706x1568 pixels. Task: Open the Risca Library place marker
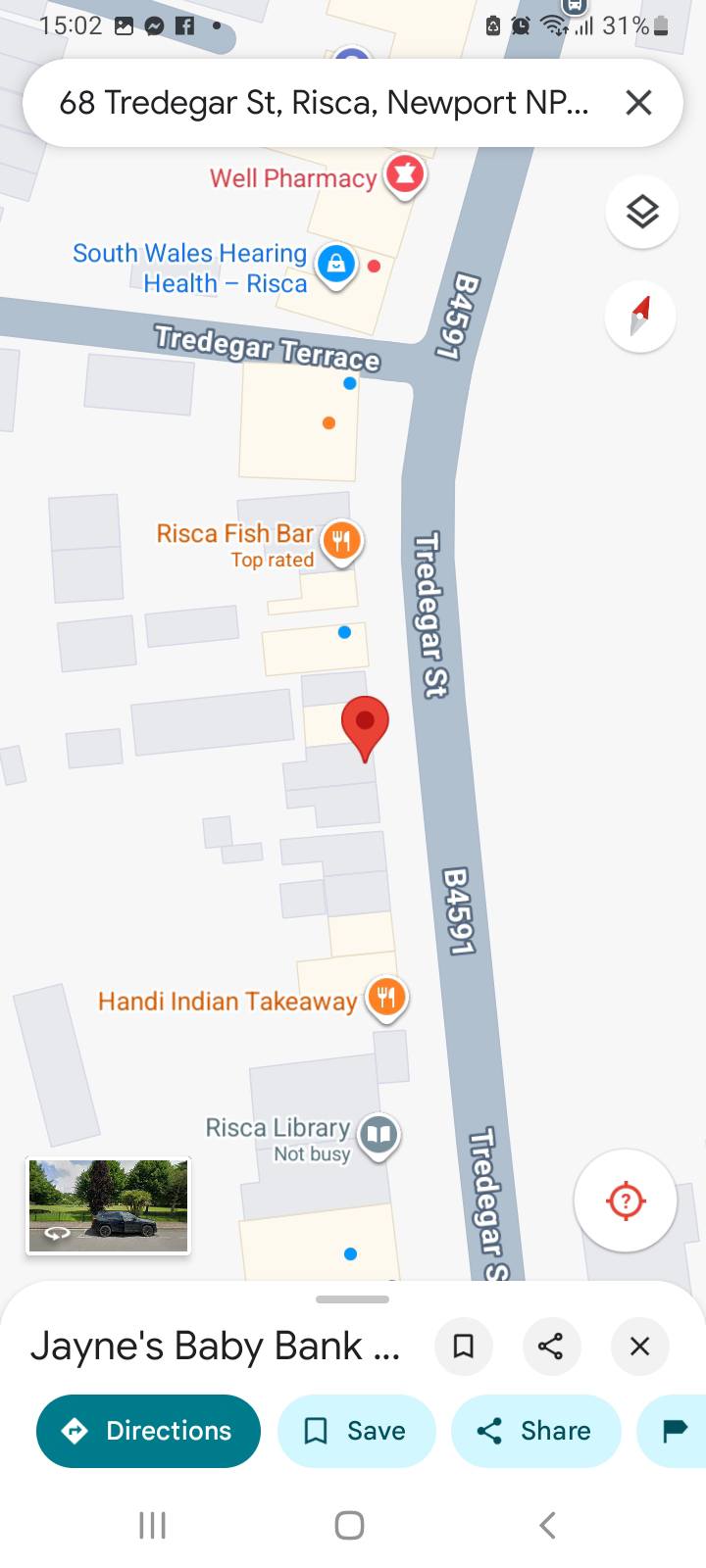pyautogui.click(x=378, y=1136)
